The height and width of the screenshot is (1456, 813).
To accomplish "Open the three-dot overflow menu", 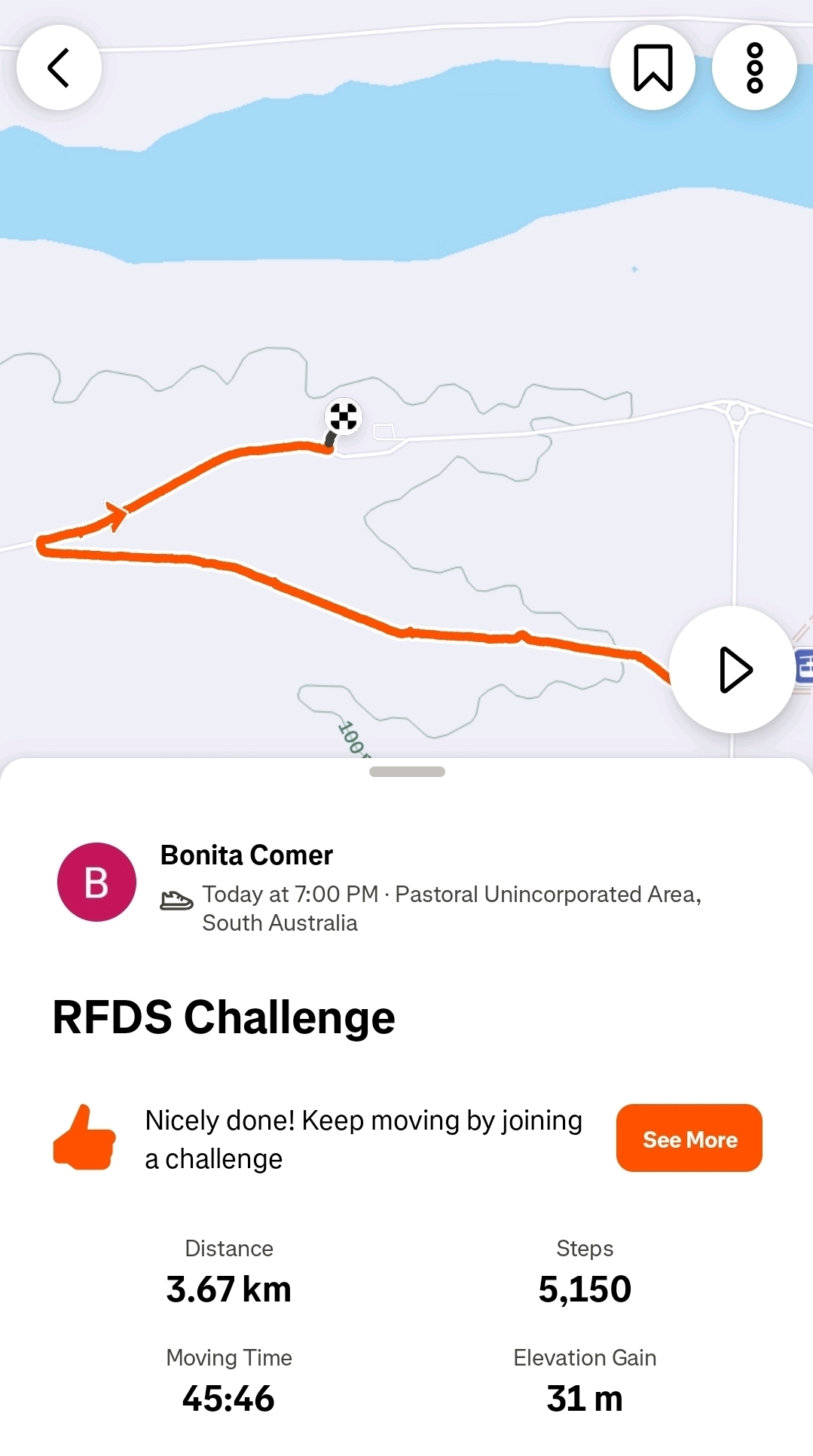I will tap(754, 68).
